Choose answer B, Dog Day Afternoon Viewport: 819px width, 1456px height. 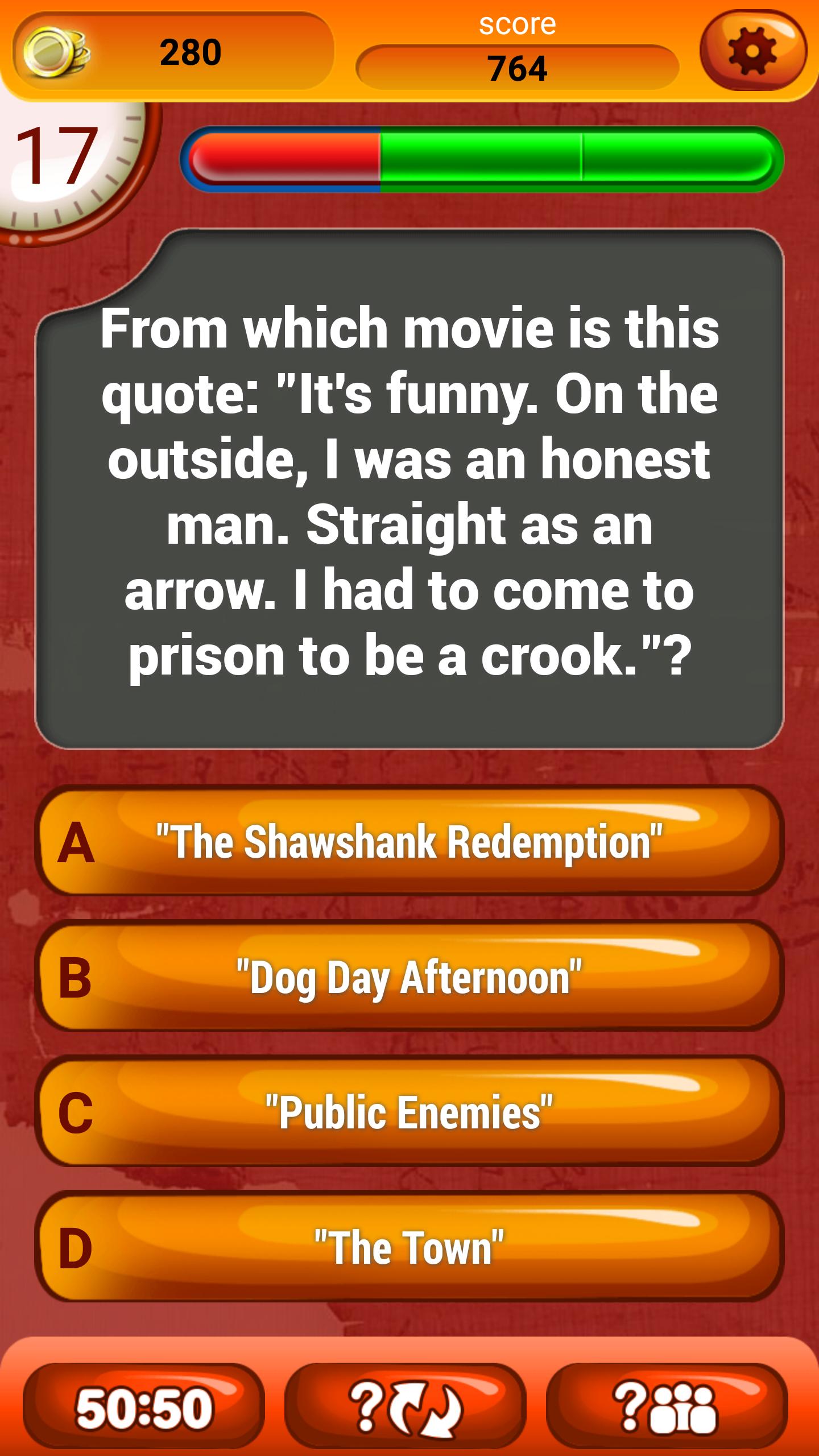pos(409,977)
